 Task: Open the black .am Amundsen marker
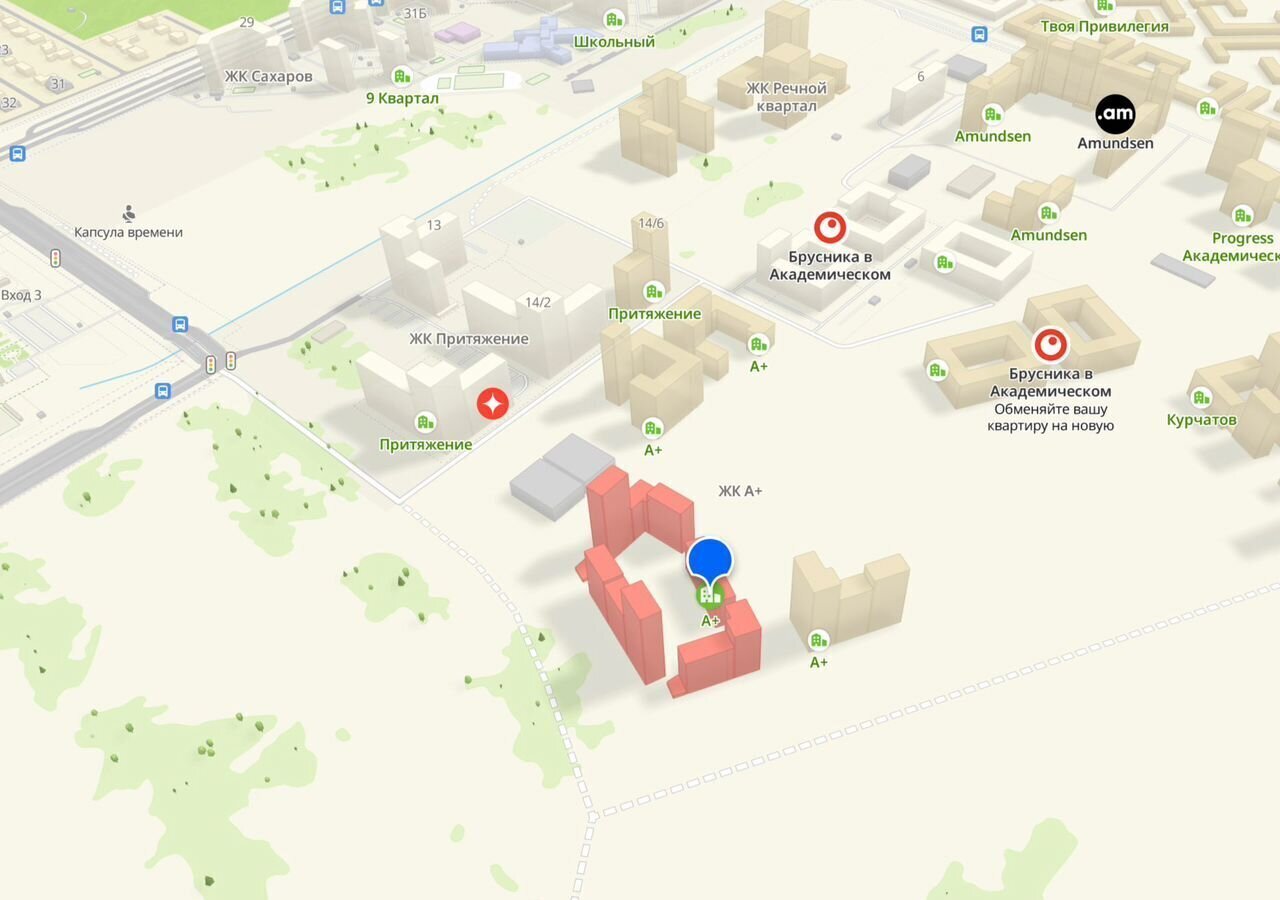[1115, 114]
